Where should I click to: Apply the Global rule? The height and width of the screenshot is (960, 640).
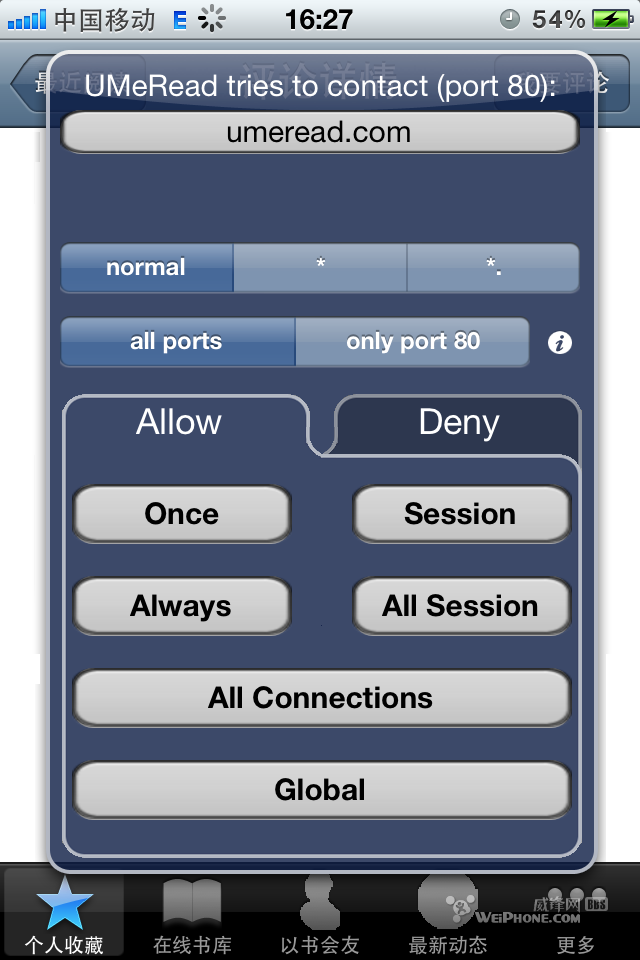(x=320, y=790)
